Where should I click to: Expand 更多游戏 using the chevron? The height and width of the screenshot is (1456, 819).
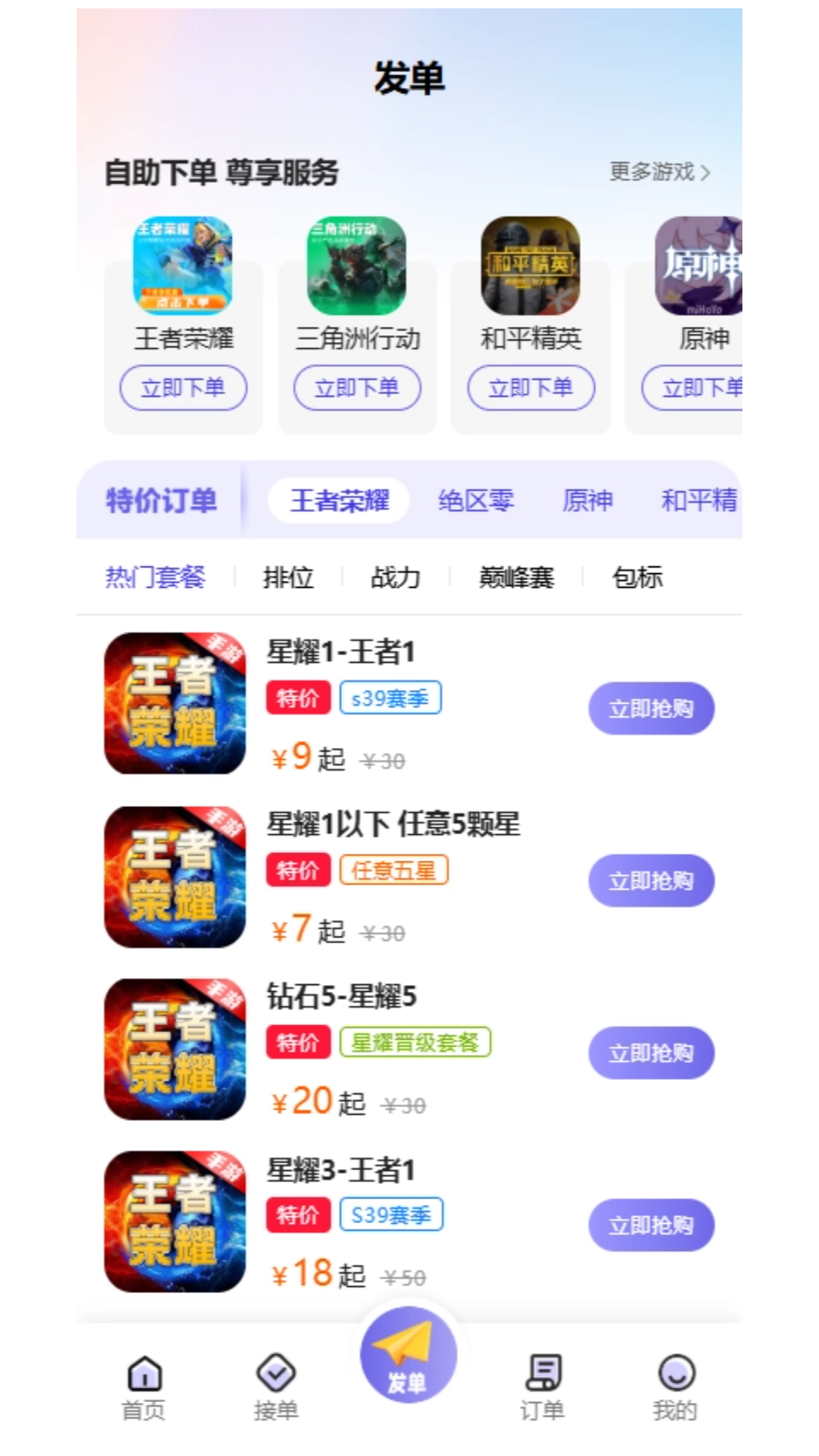tap(659, 172)
